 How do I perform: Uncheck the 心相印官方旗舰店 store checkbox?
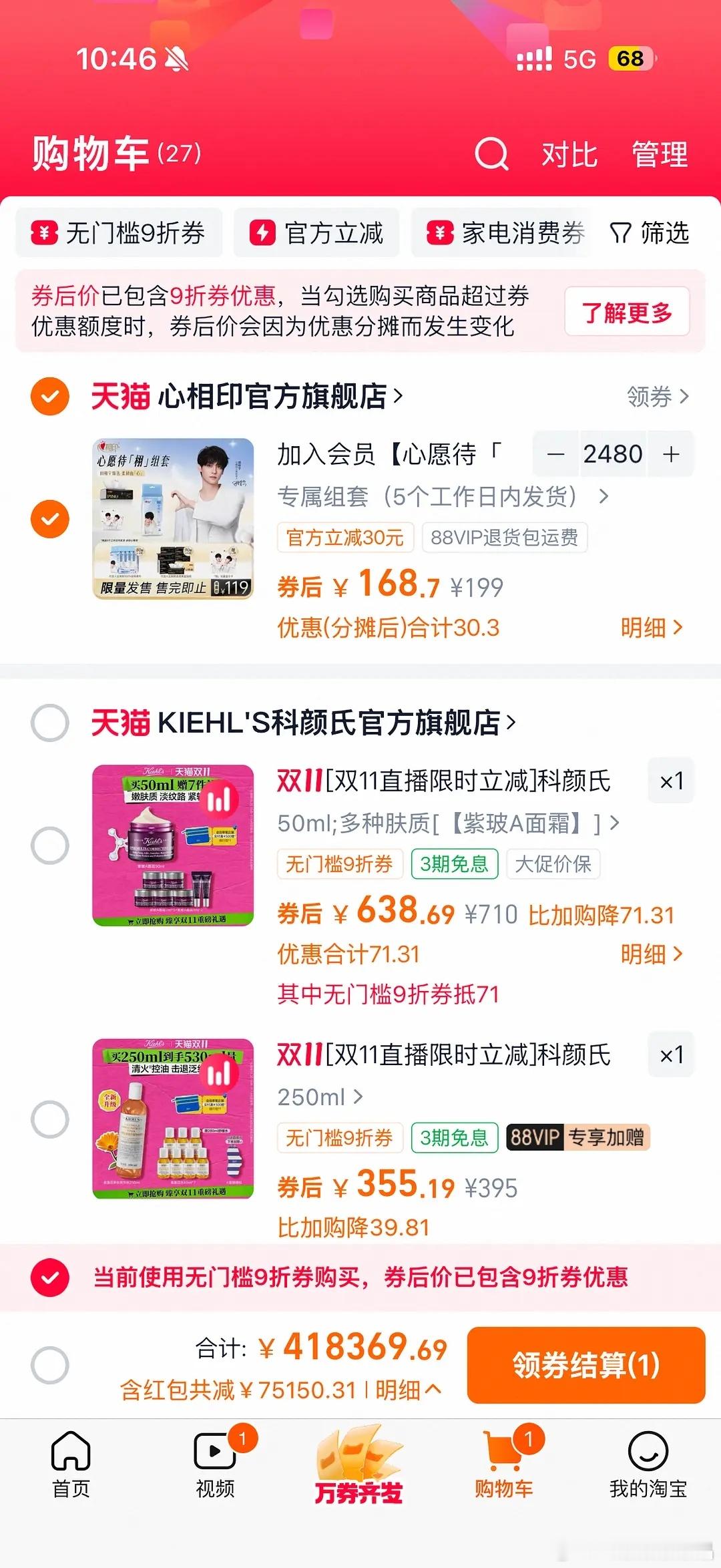(x=49, y=395)
